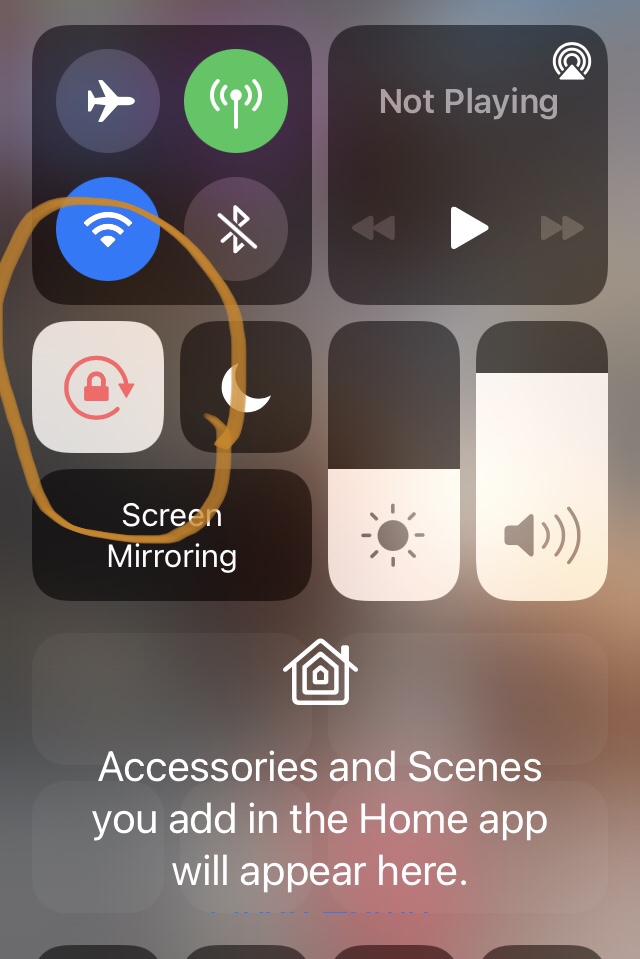Enable Do Not Disturb moon
This screenshot has width=640, height=959.
click(x=245, y=387)
